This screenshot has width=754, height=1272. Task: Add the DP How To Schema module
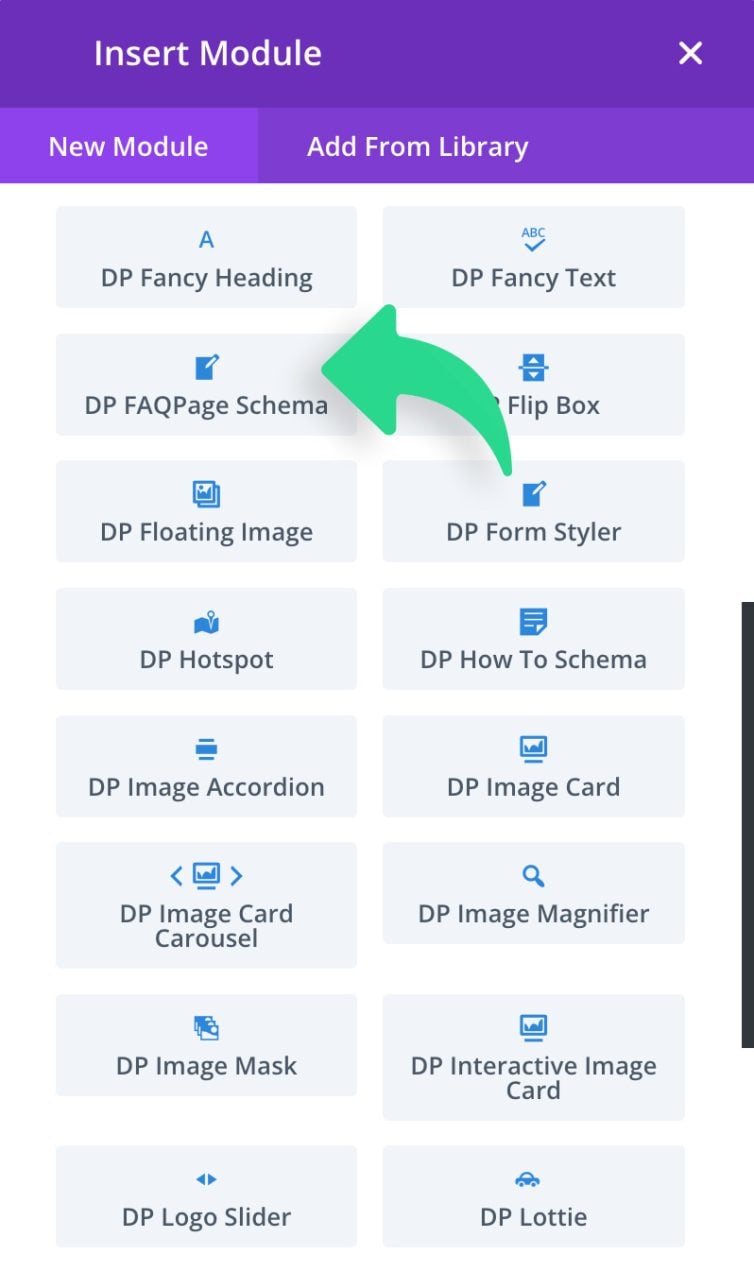click(533, 640)
